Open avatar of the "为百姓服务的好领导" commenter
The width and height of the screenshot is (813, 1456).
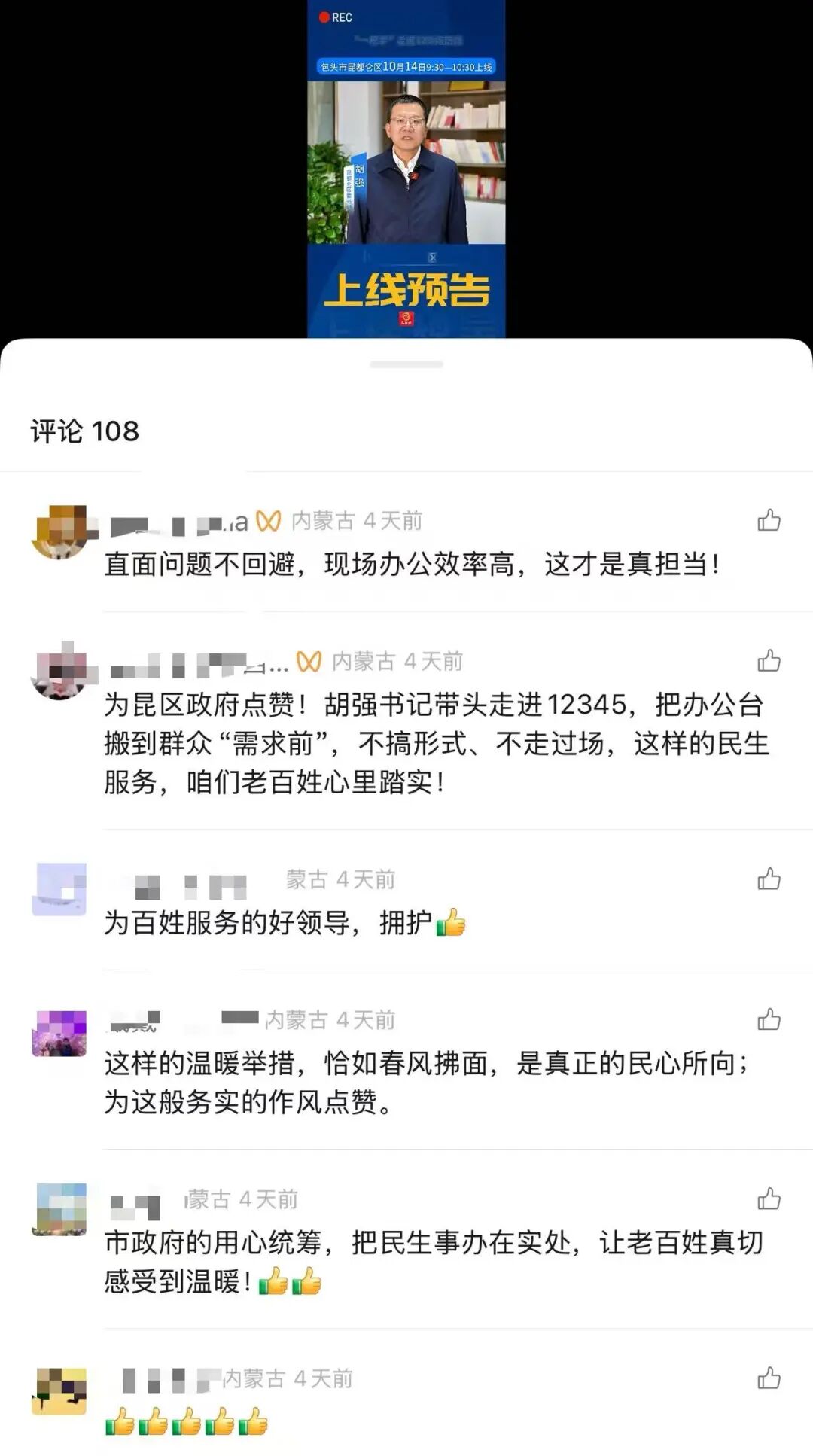[x=59, y=889]
